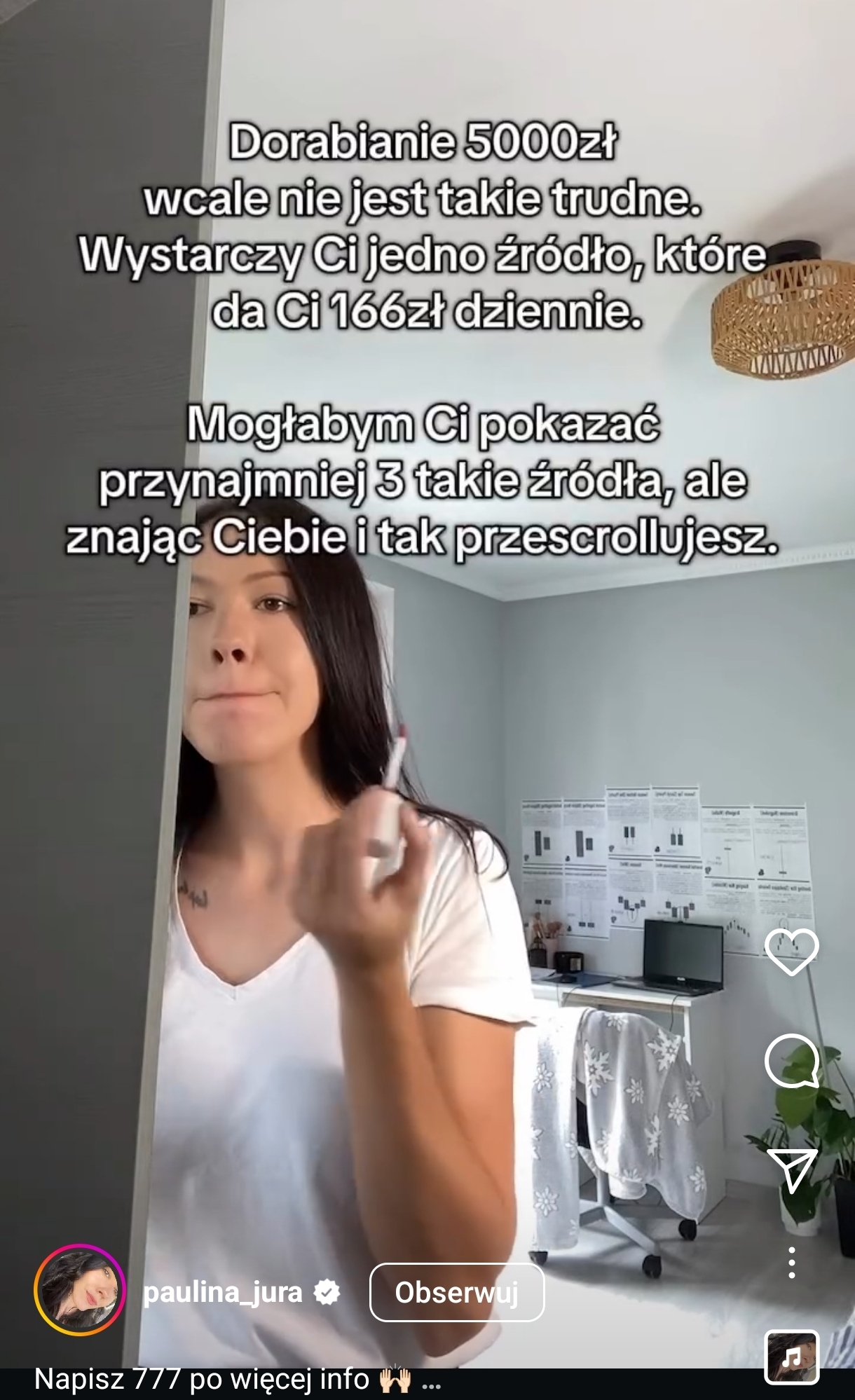Follow paulina_jura with the Obserwuj button

click(456, 1293)
